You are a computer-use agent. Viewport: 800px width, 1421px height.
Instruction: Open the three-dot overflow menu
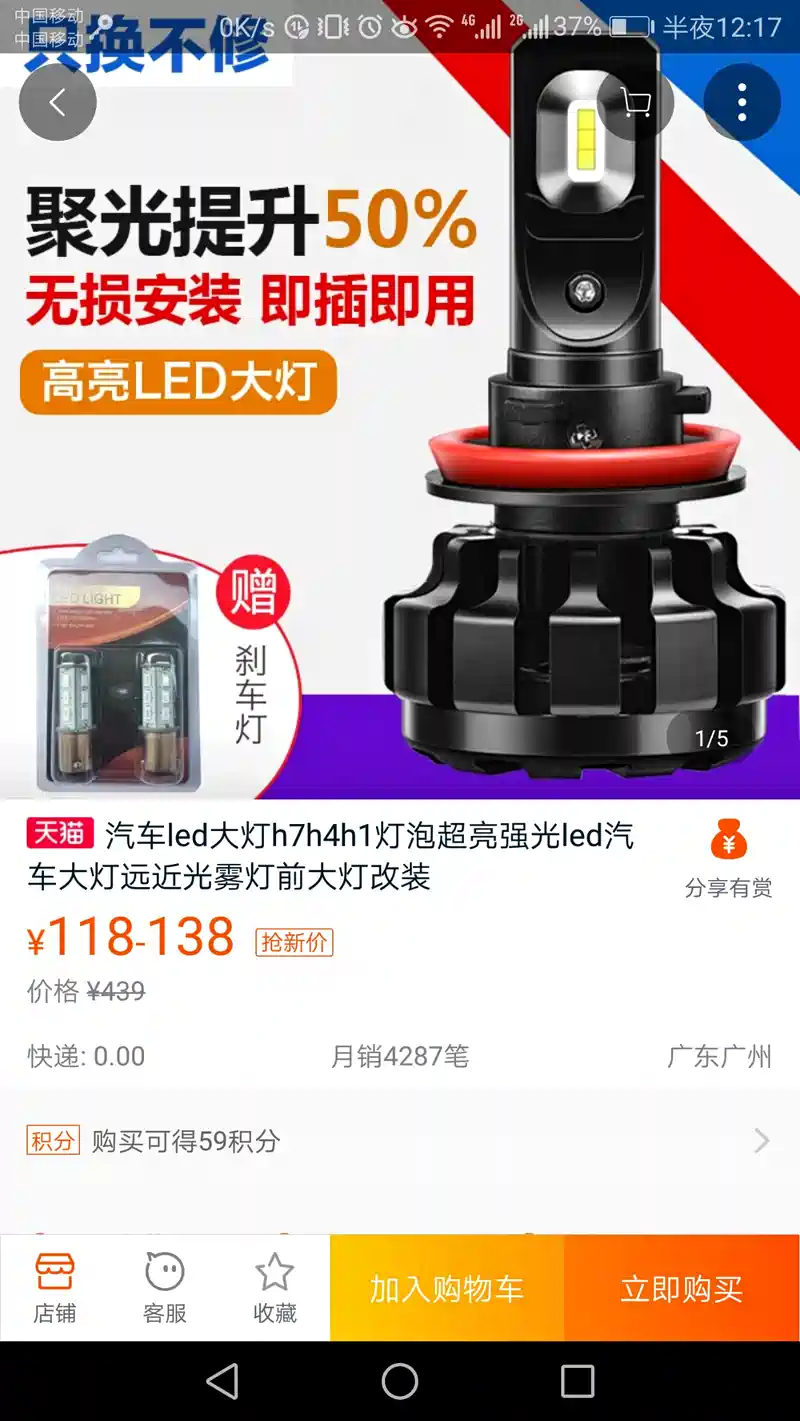742,102
